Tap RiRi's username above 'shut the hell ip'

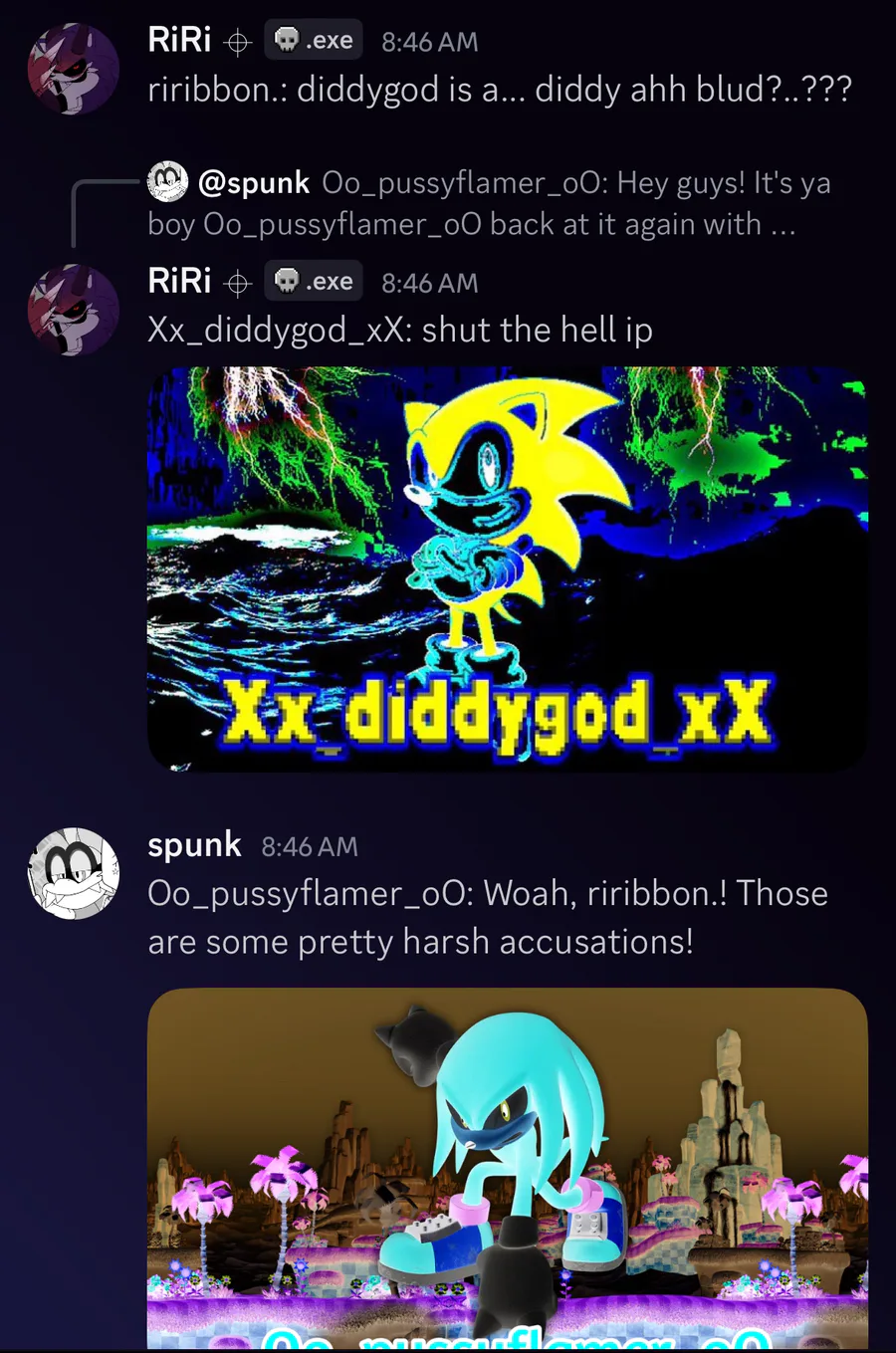[x=179, y=281]
